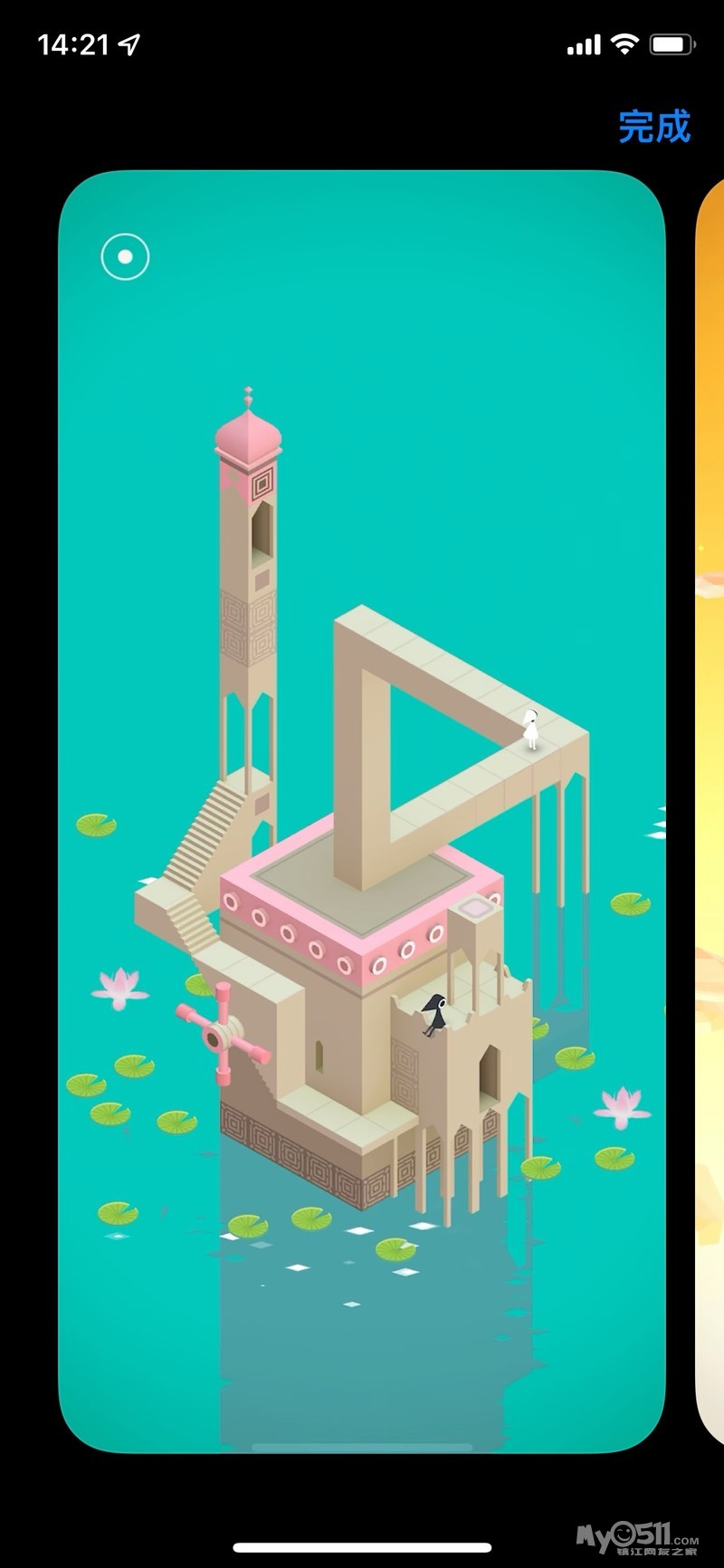
Task: Toggle the Live Photo circle icon
Action: tap(125, 256)
